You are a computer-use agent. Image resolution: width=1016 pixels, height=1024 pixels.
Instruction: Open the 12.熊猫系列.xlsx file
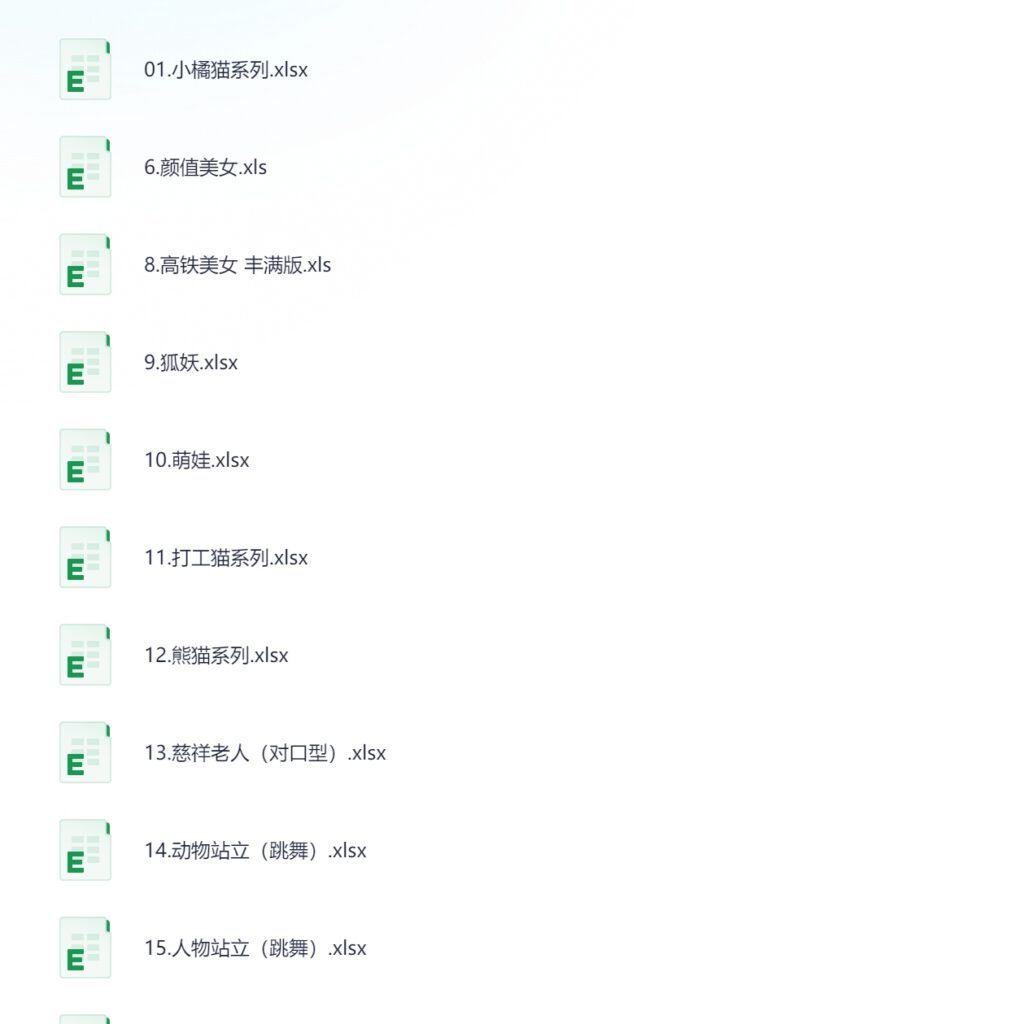(216, 655)
